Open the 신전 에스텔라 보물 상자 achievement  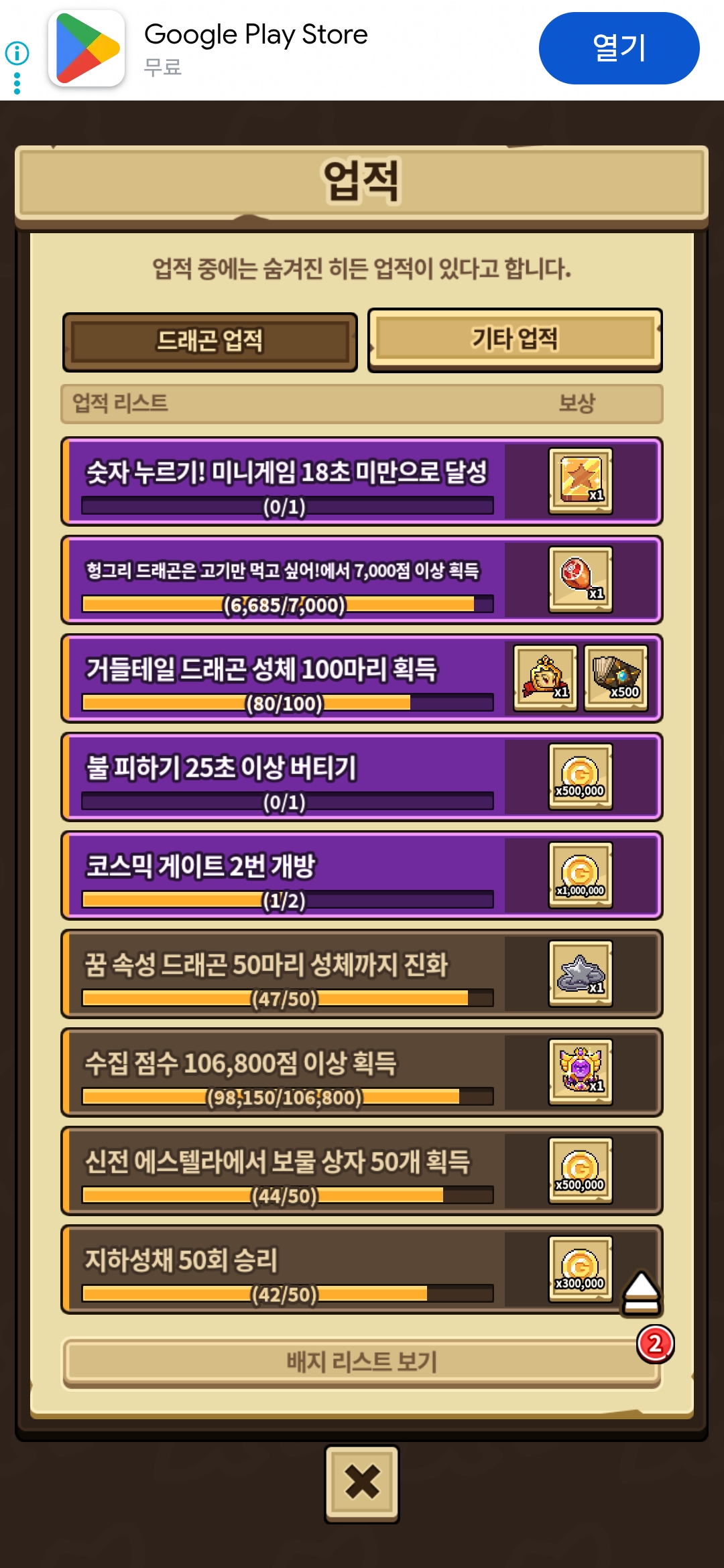click(x=287, y=1171)
